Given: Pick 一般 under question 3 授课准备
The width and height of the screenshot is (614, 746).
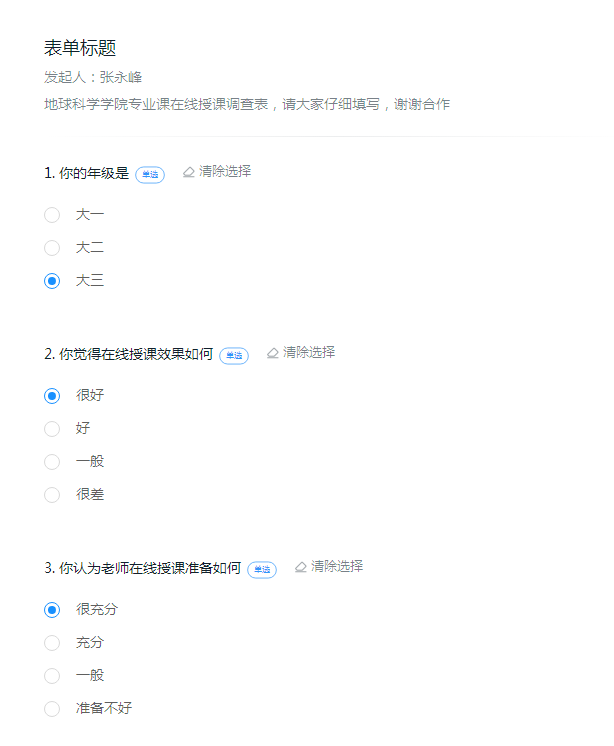Looking at the screenshot, I should [52, 675].
